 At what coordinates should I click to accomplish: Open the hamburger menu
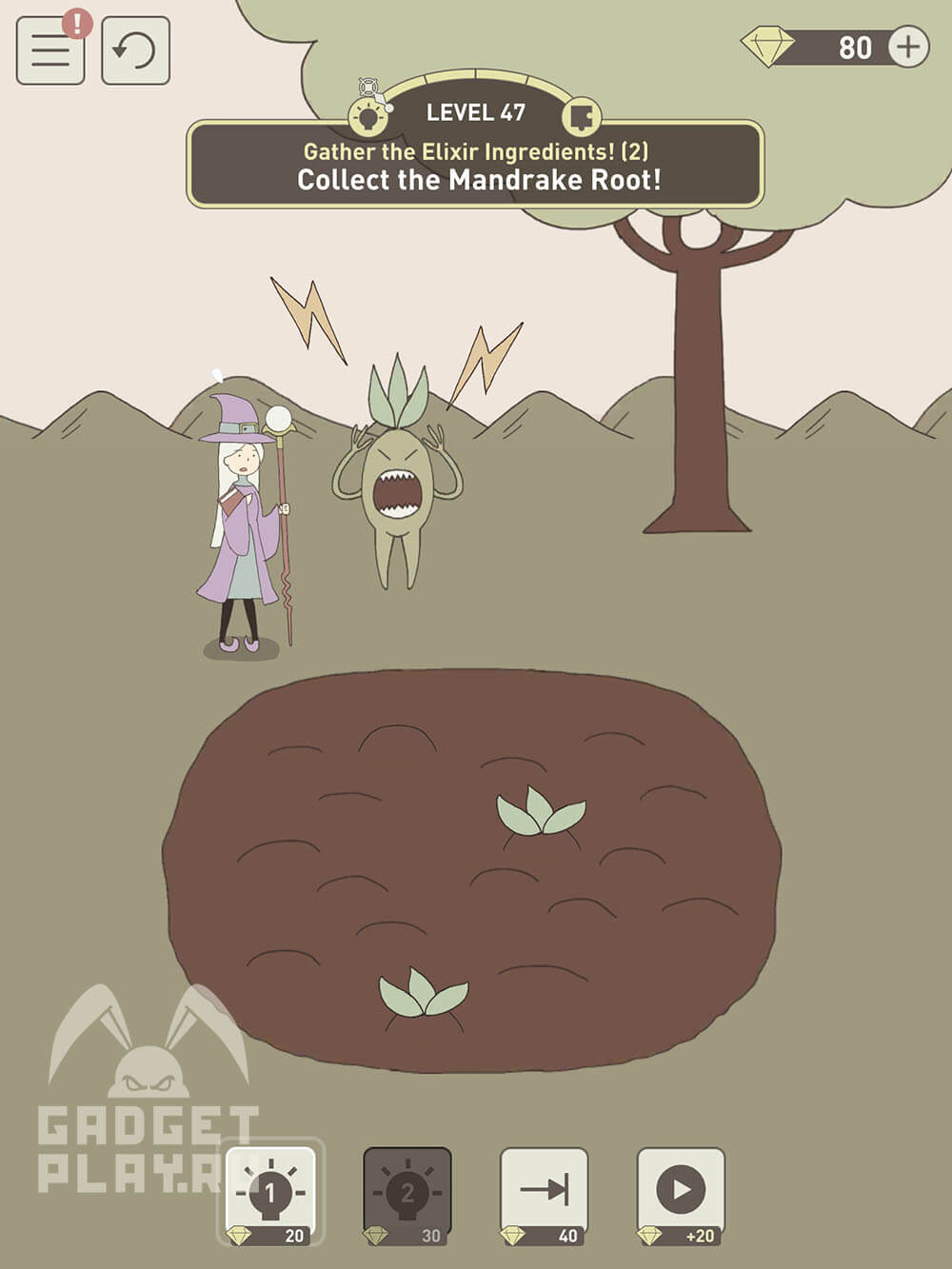[50, 51]
